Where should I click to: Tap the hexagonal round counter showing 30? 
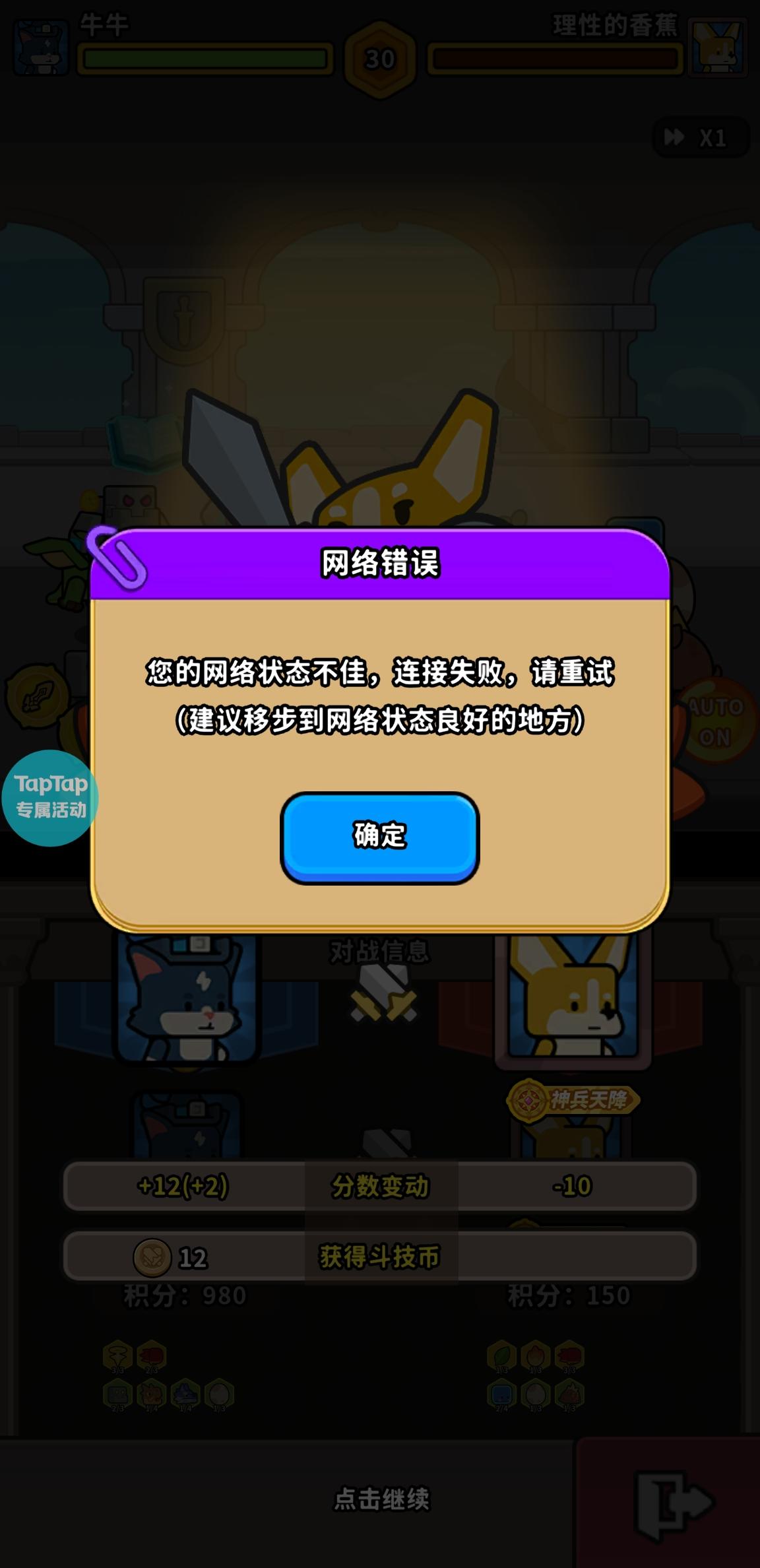[380, 58]
